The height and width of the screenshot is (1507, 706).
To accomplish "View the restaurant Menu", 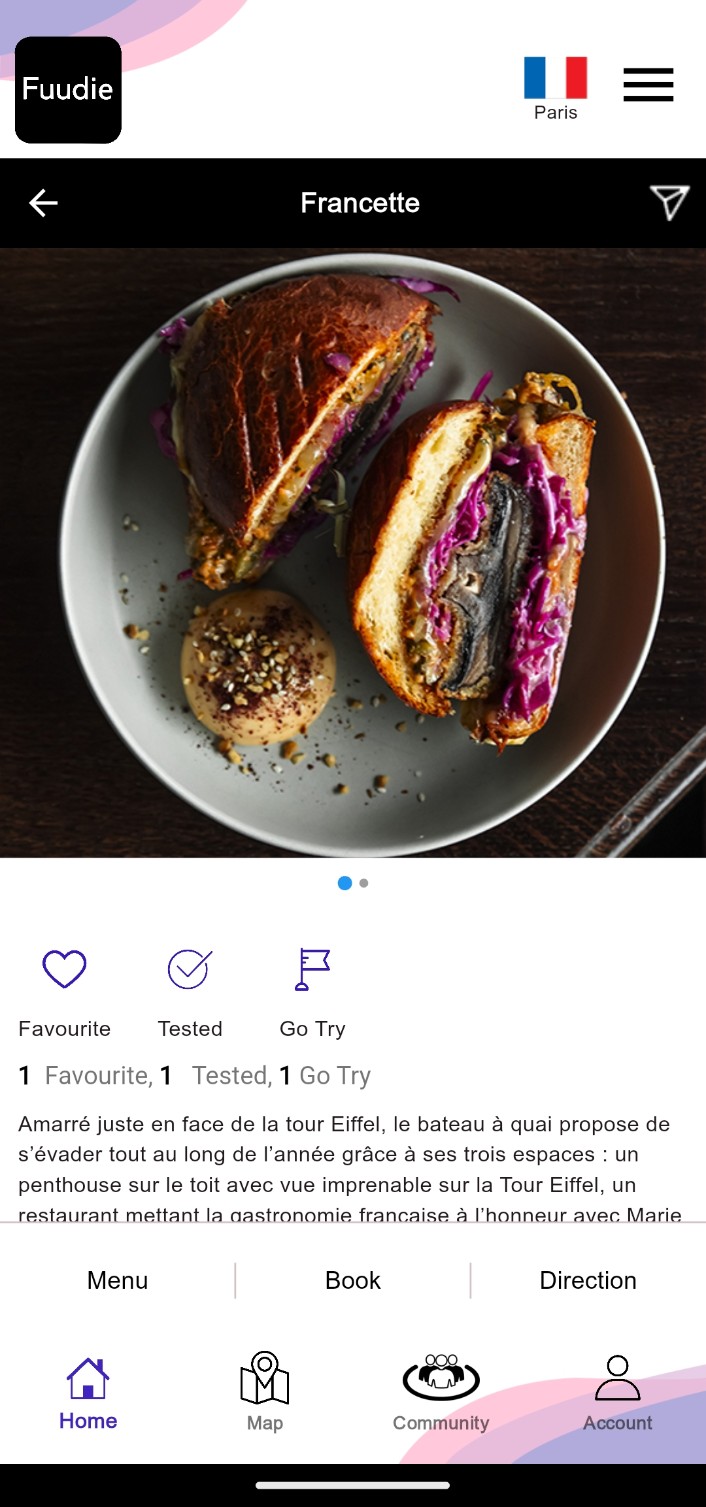I will (x=117, y=1280).
